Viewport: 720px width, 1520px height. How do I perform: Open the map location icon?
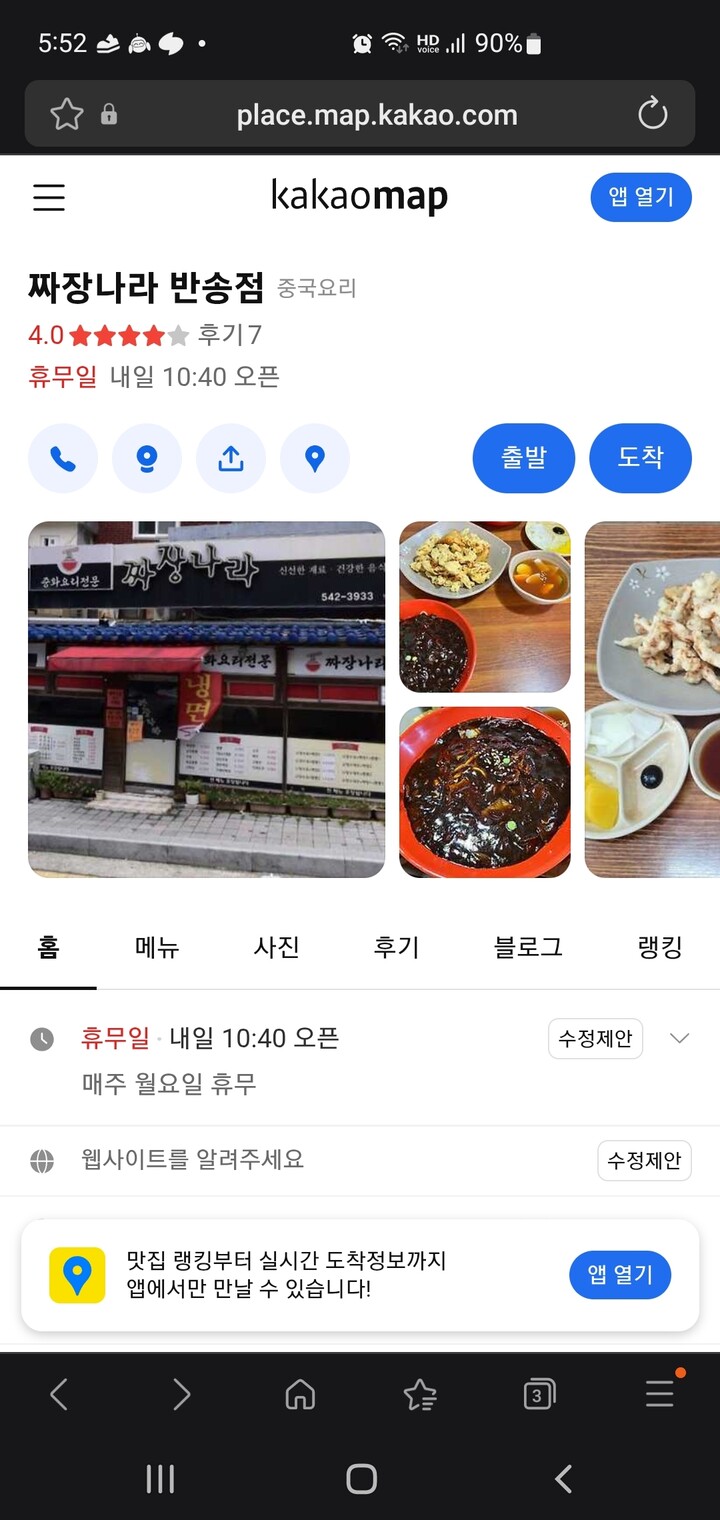147,457
